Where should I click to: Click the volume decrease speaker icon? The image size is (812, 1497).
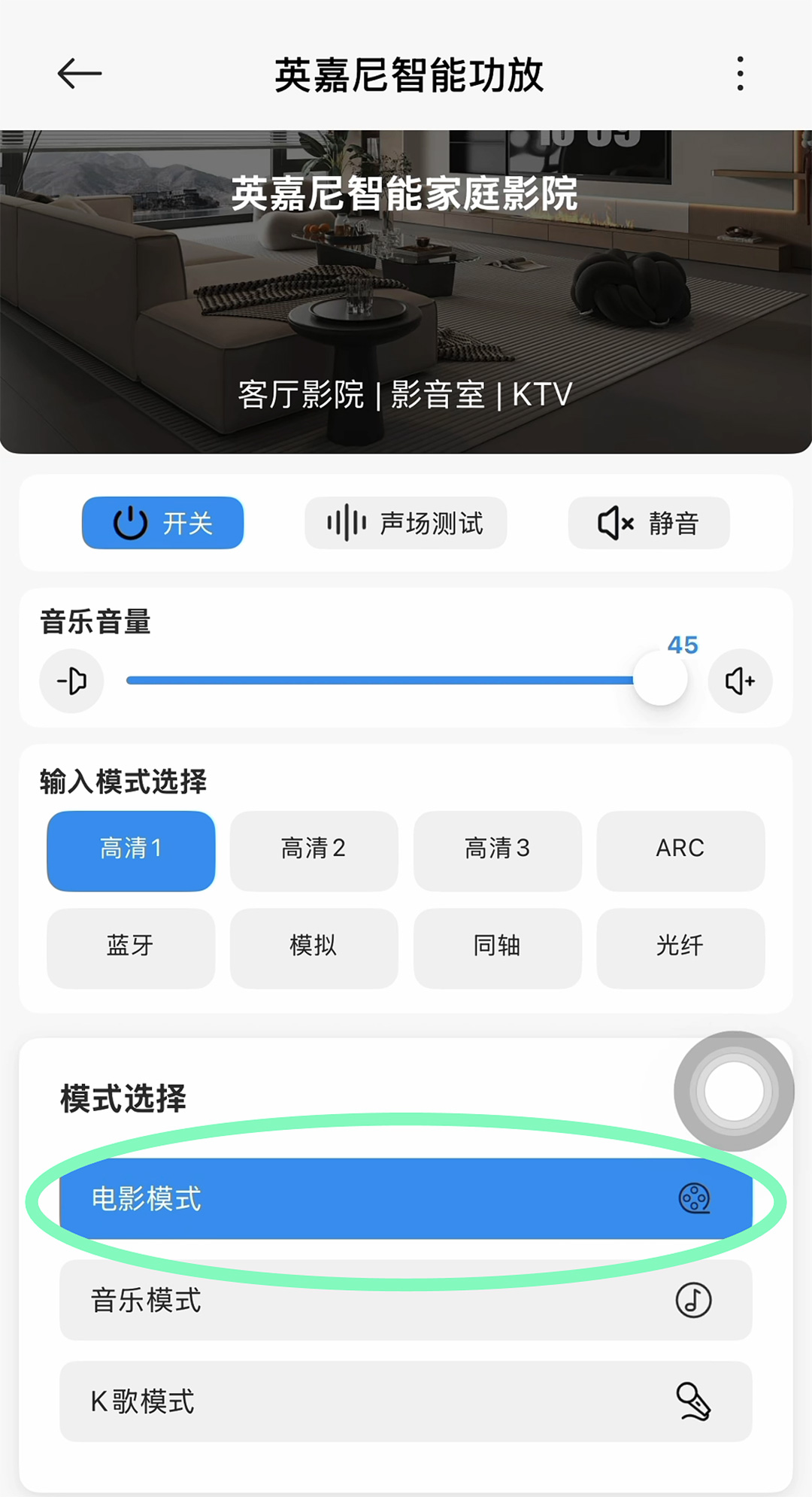71,680
